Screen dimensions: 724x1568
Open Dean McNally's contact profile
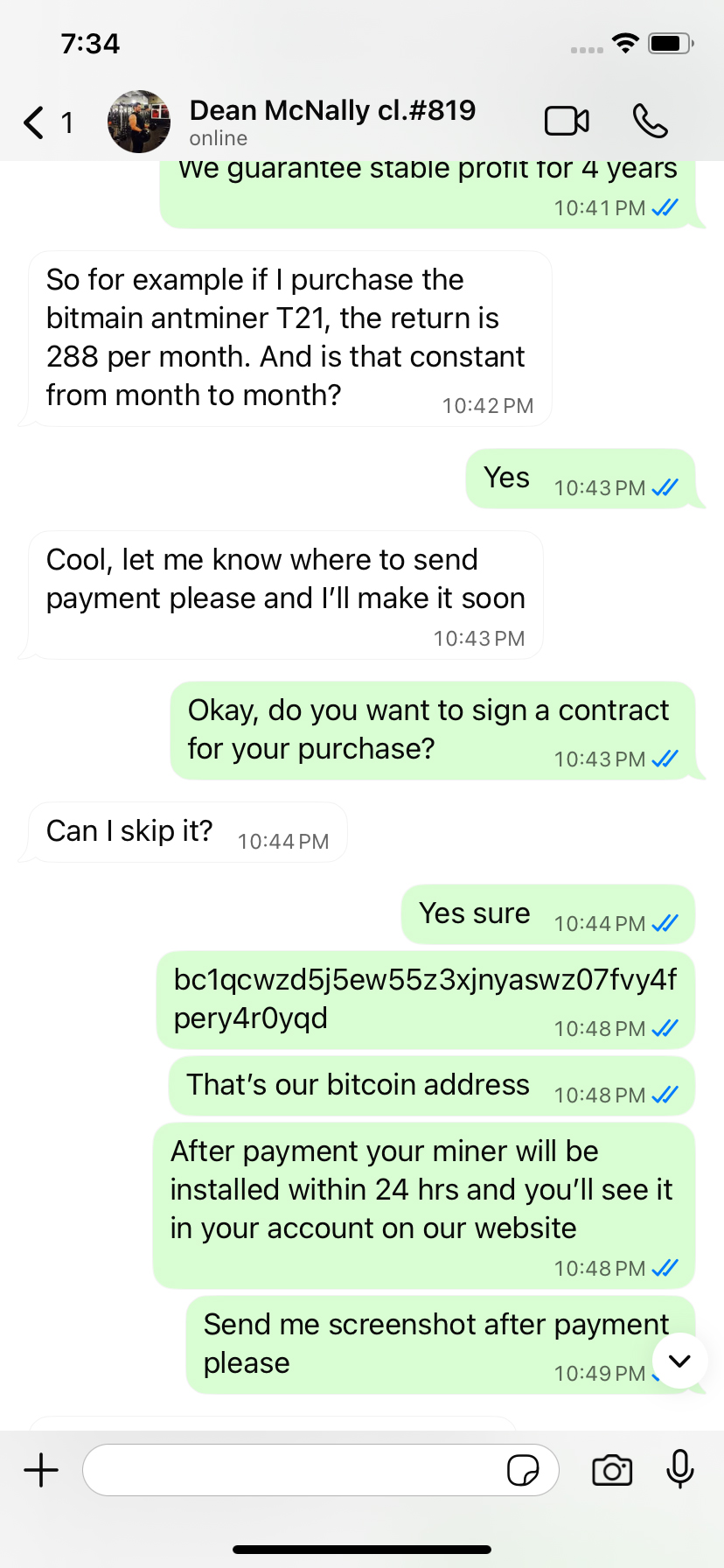331,121
